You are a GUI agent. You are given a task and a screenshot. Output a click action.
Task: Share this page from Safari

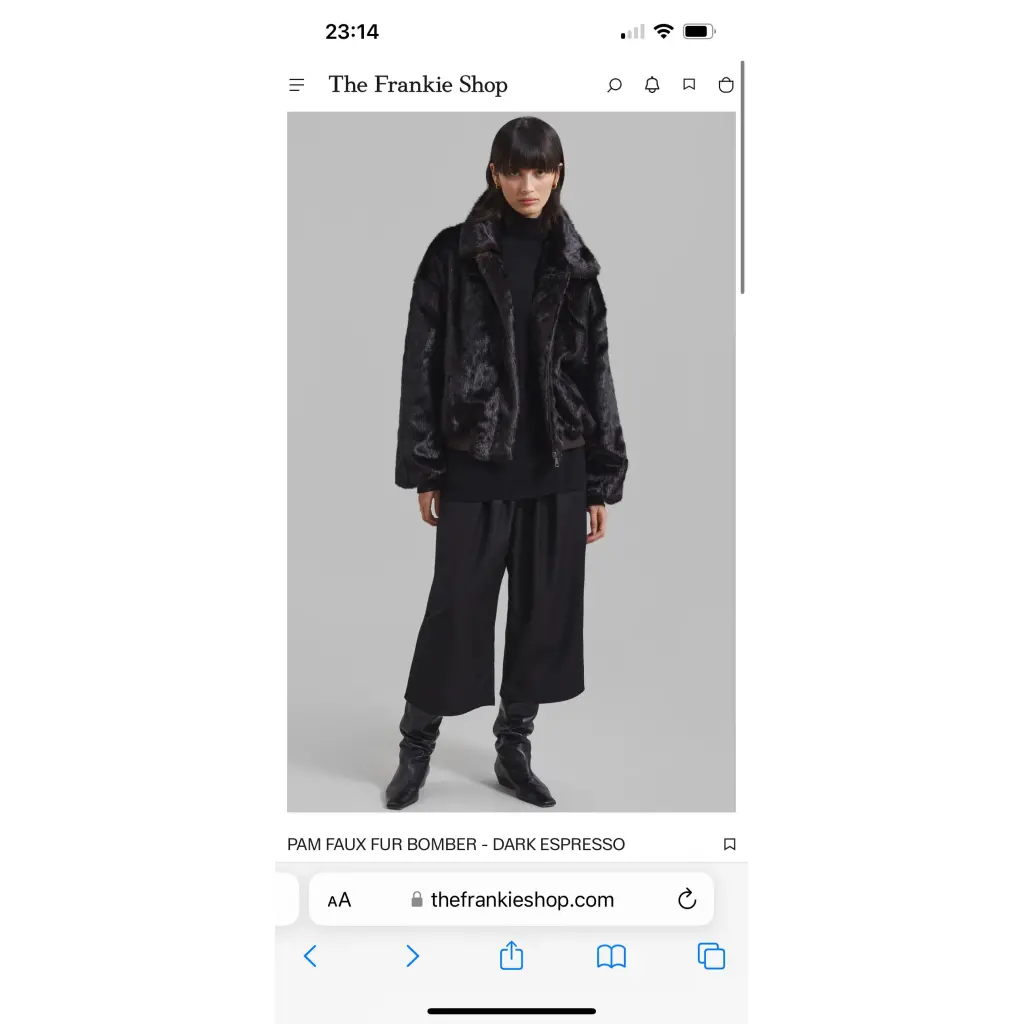(511, 955)
